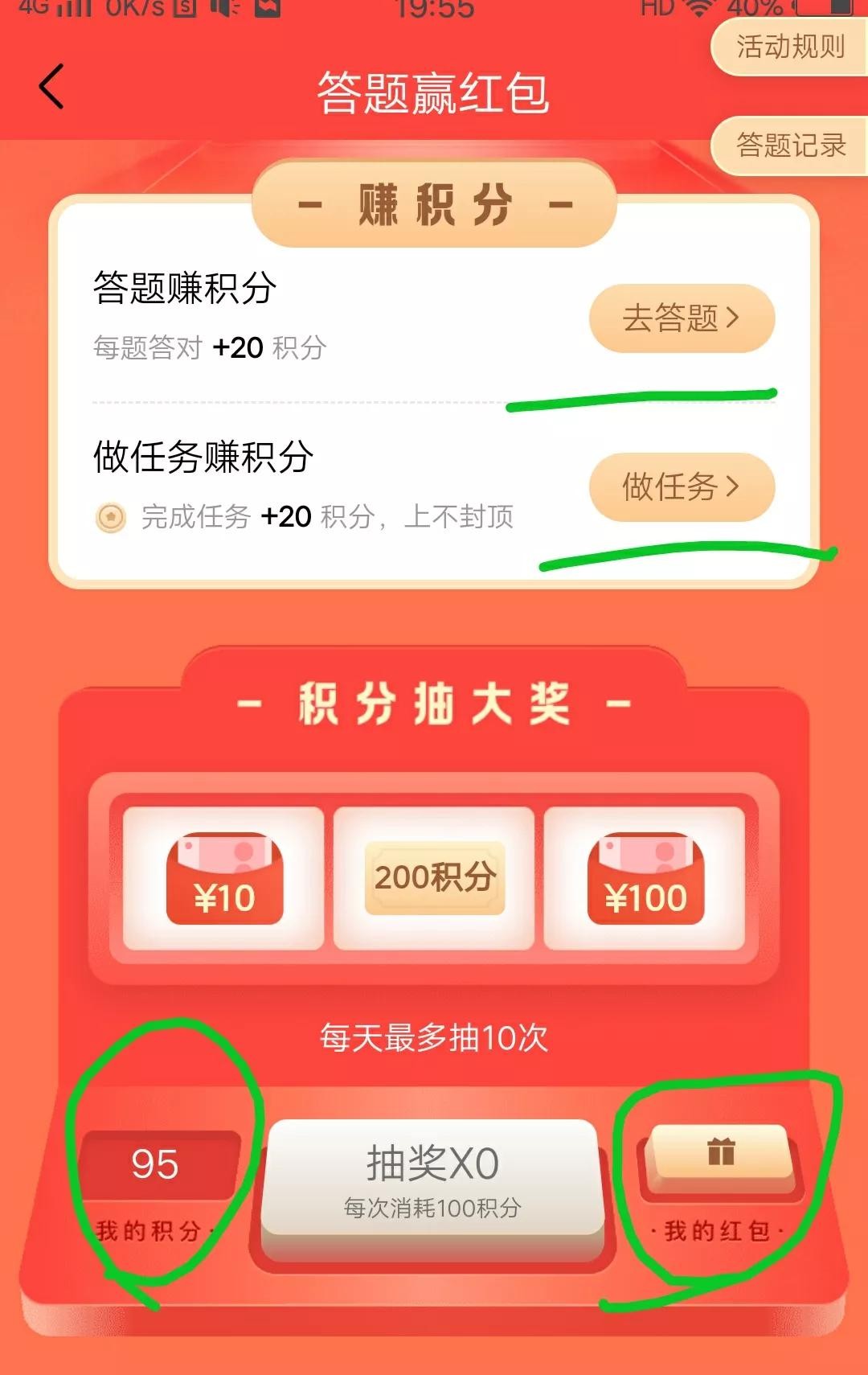This screenshot has height=1375, width=868.
Task: Tap the 抽奖X0 lottery draw button
Action: 432,1177
